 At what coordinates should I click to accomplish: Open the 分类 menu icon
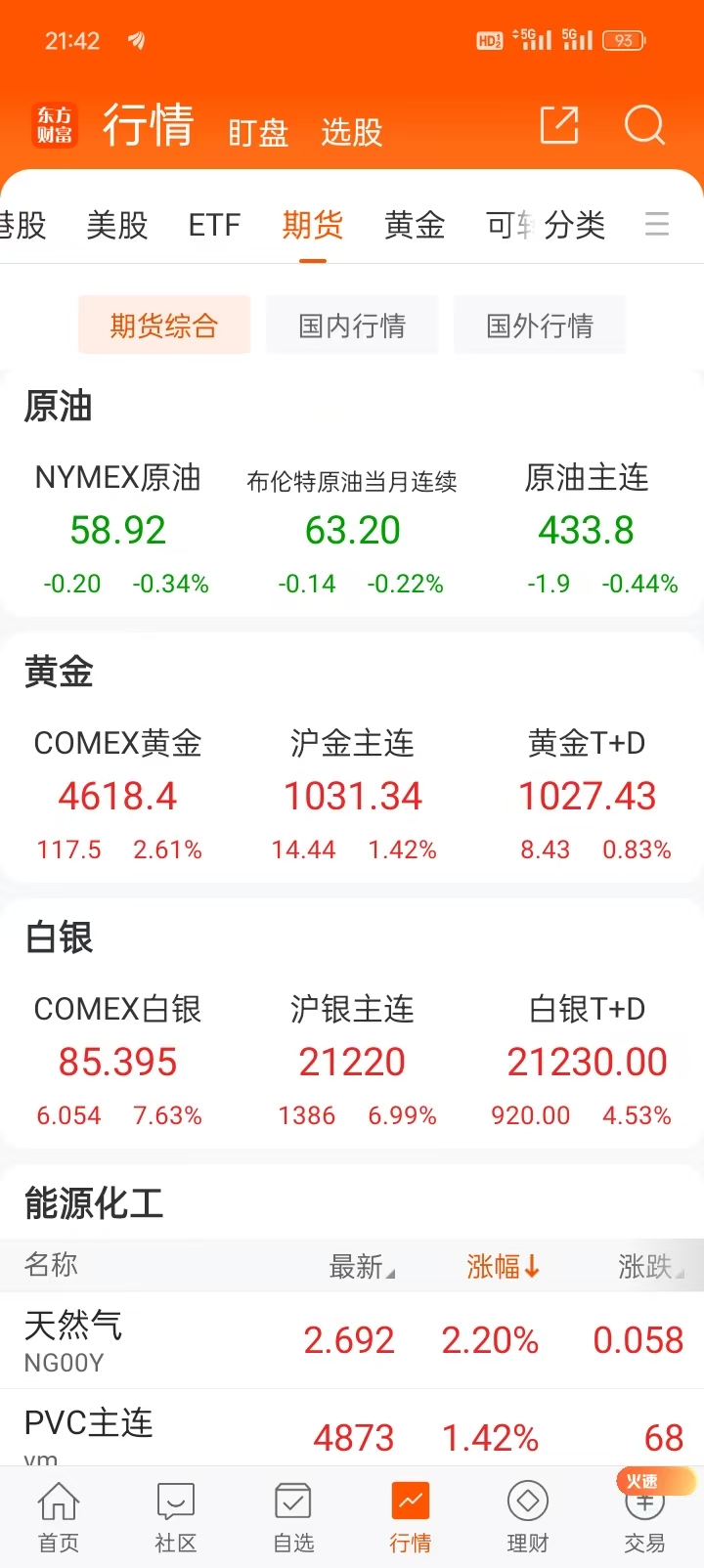click(657, 226)
